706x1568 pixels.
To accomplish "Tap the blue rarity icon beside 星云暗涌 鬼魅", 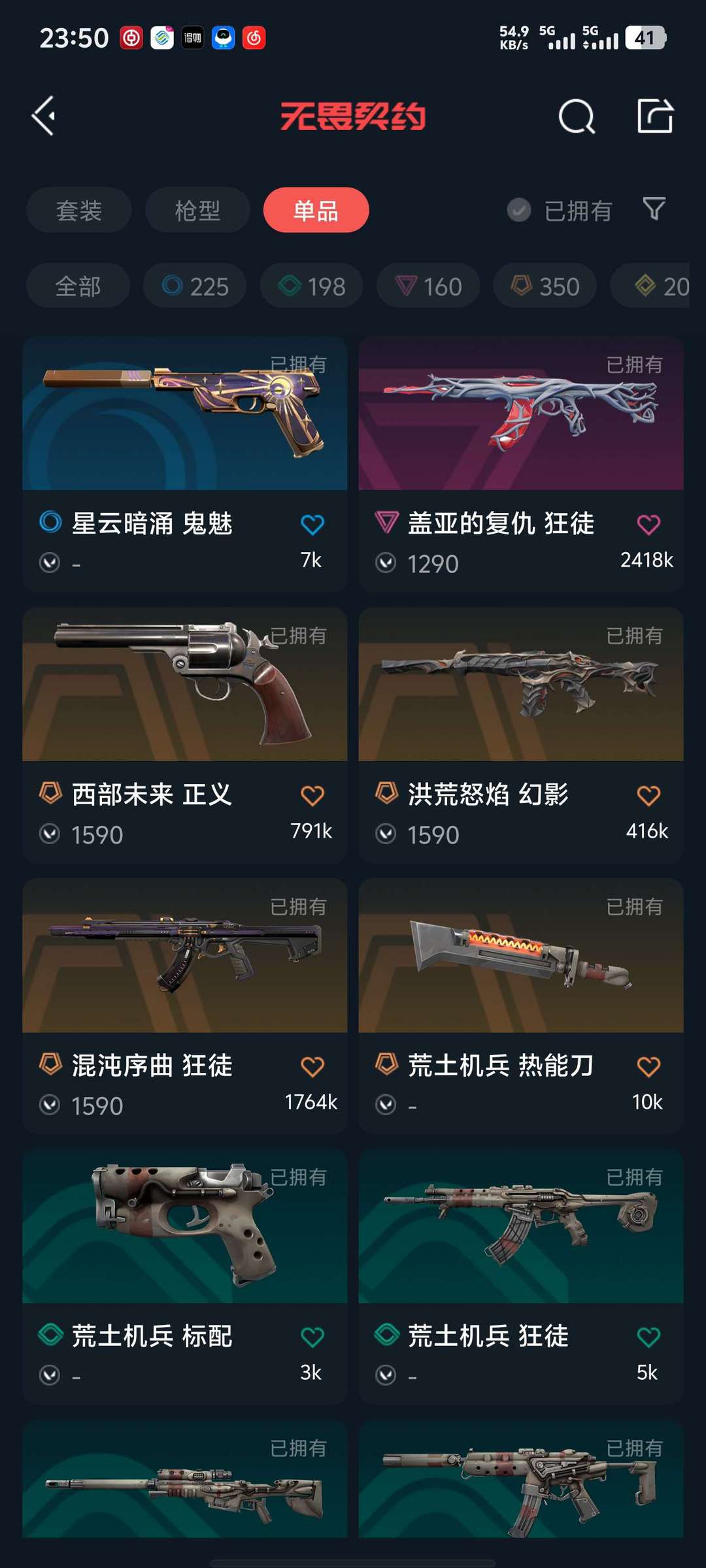I will 50,523.
